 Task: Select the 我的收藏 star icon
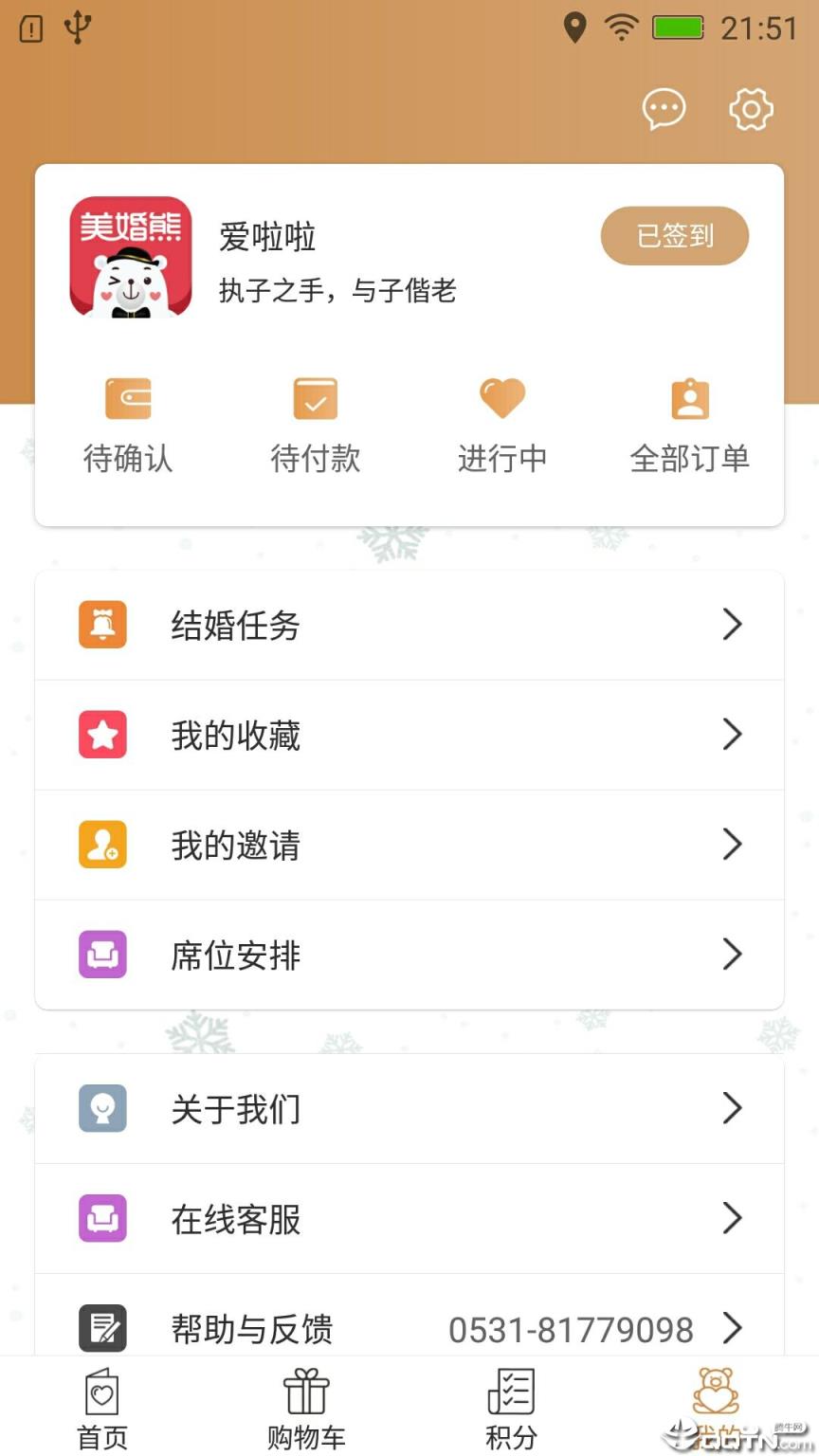click(102, 735)
